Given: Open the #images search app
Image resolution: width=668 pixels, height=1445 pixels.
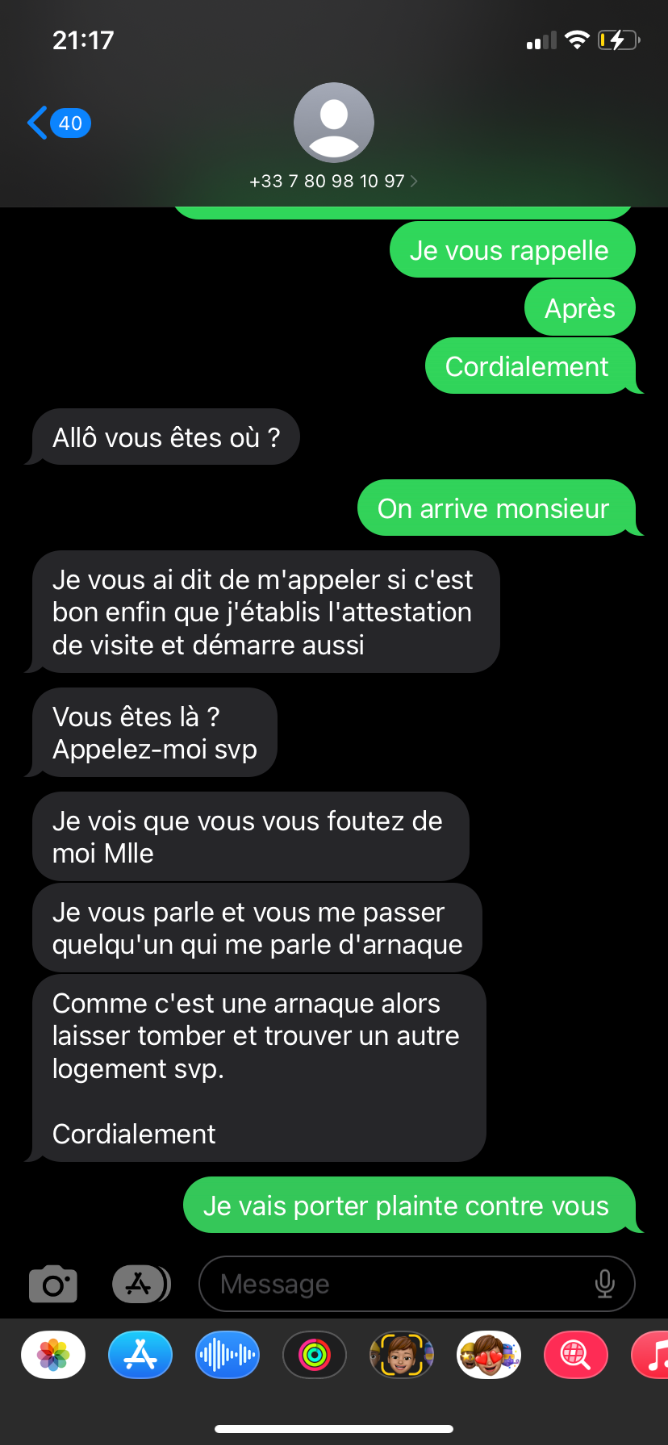Looking at the screenshot, I should tap(575, 1356).
